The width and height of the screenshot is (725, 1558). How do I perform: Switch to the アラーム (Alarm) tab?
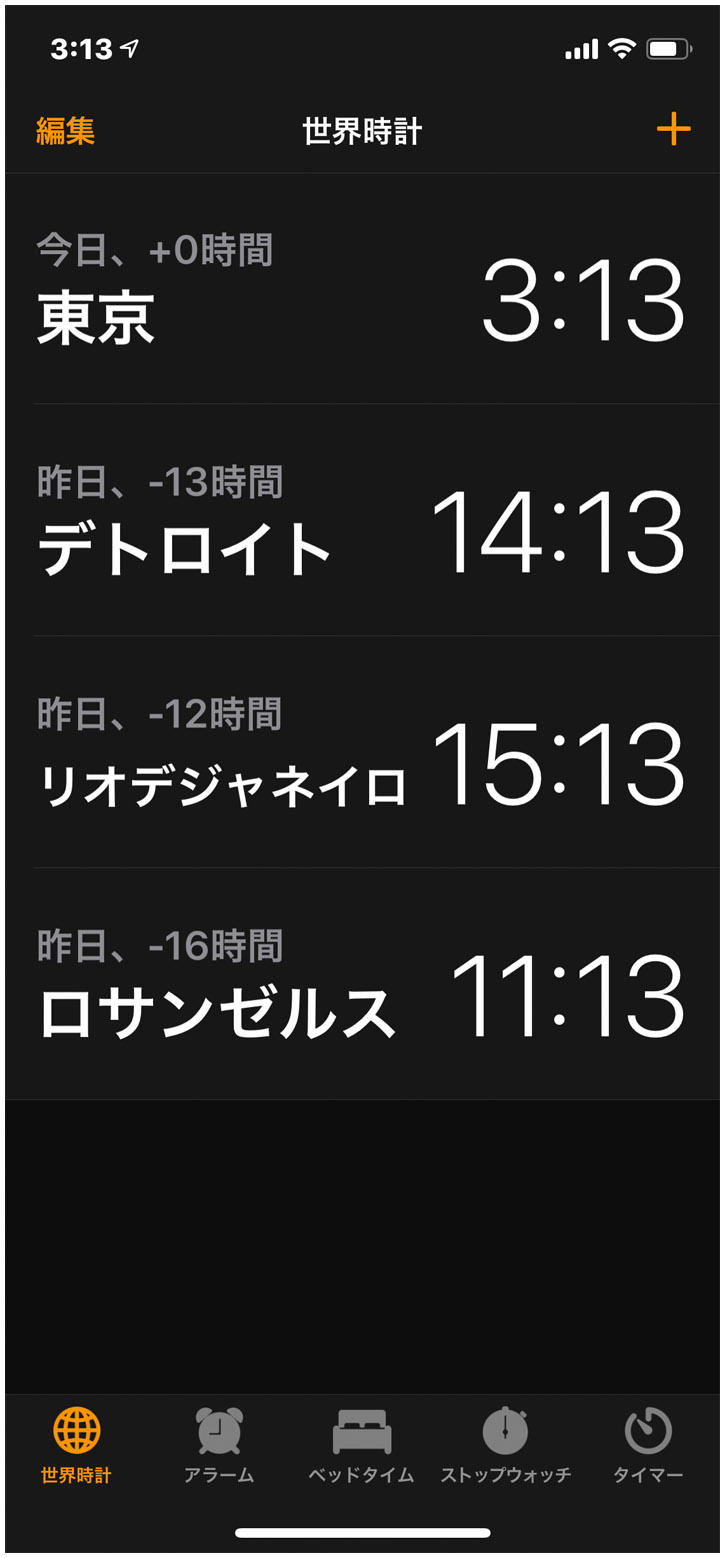point(219,1444)
